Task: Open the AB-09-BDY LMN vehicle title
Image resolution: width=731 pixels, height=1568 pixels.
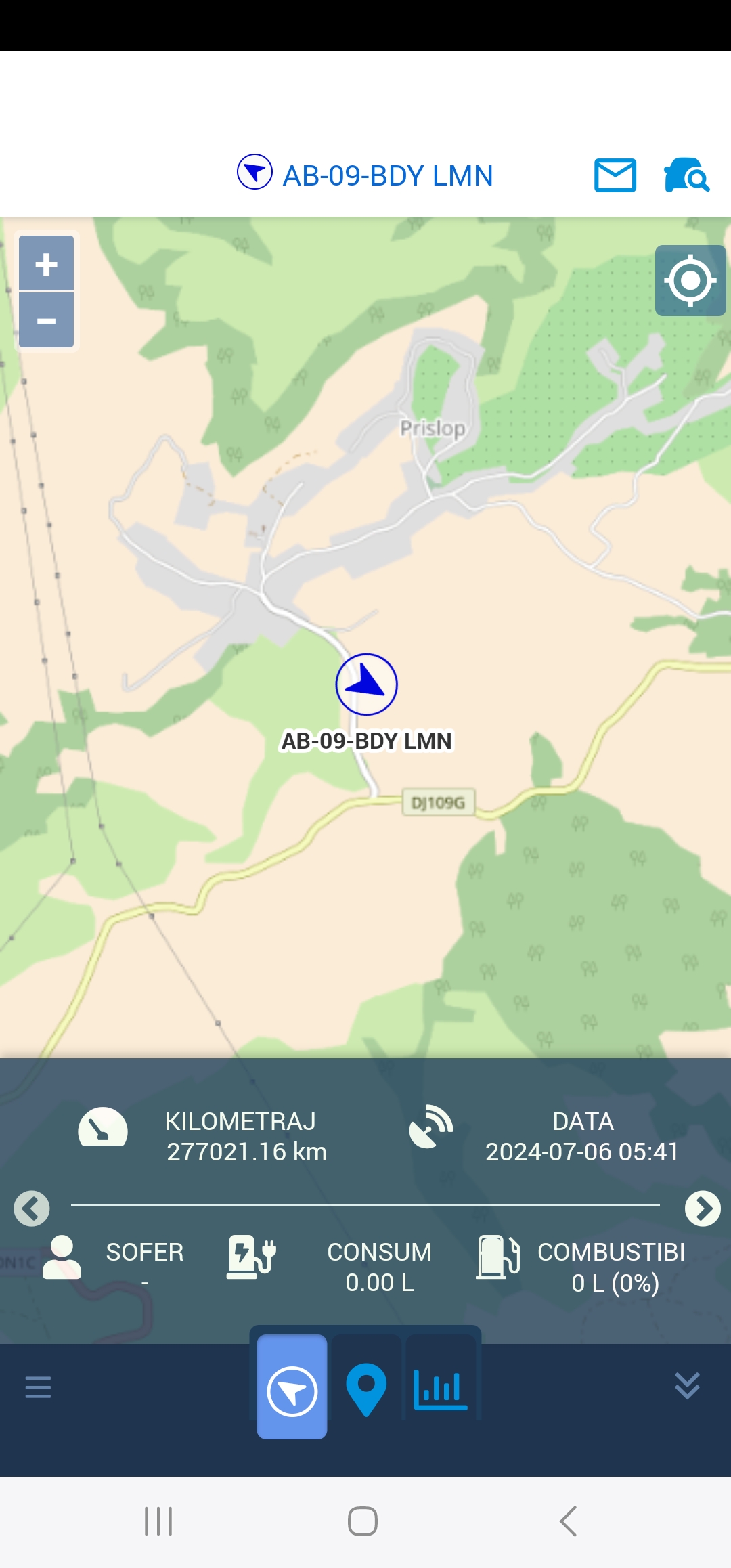Action: [x=387, y=175]
